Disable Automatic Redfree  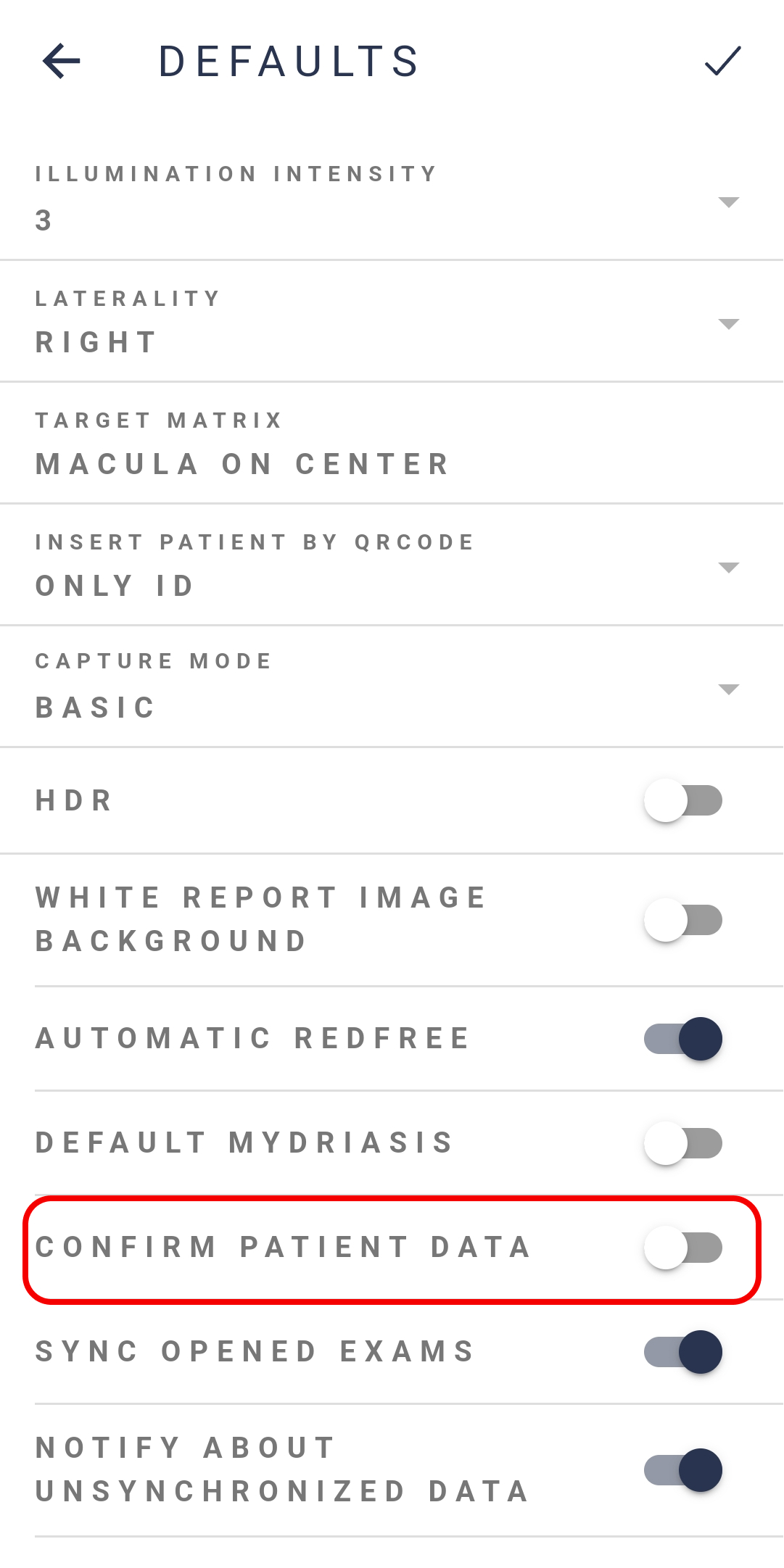tap(683, 1039)
